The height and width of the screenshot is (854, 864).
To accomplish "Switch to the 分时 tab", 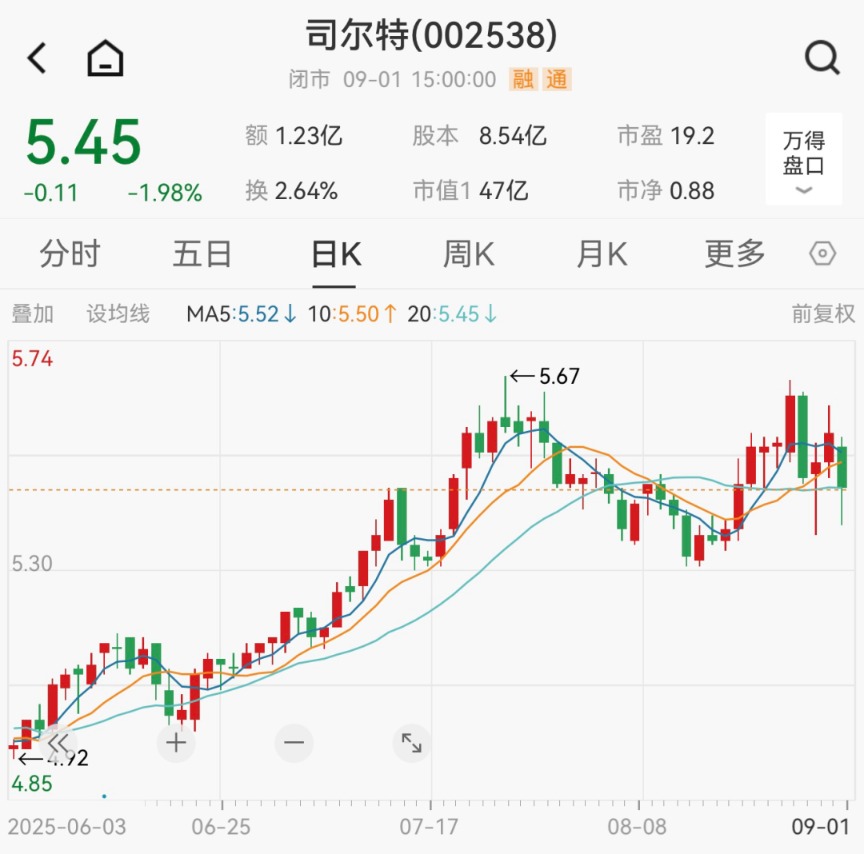I will coord(70,254).
